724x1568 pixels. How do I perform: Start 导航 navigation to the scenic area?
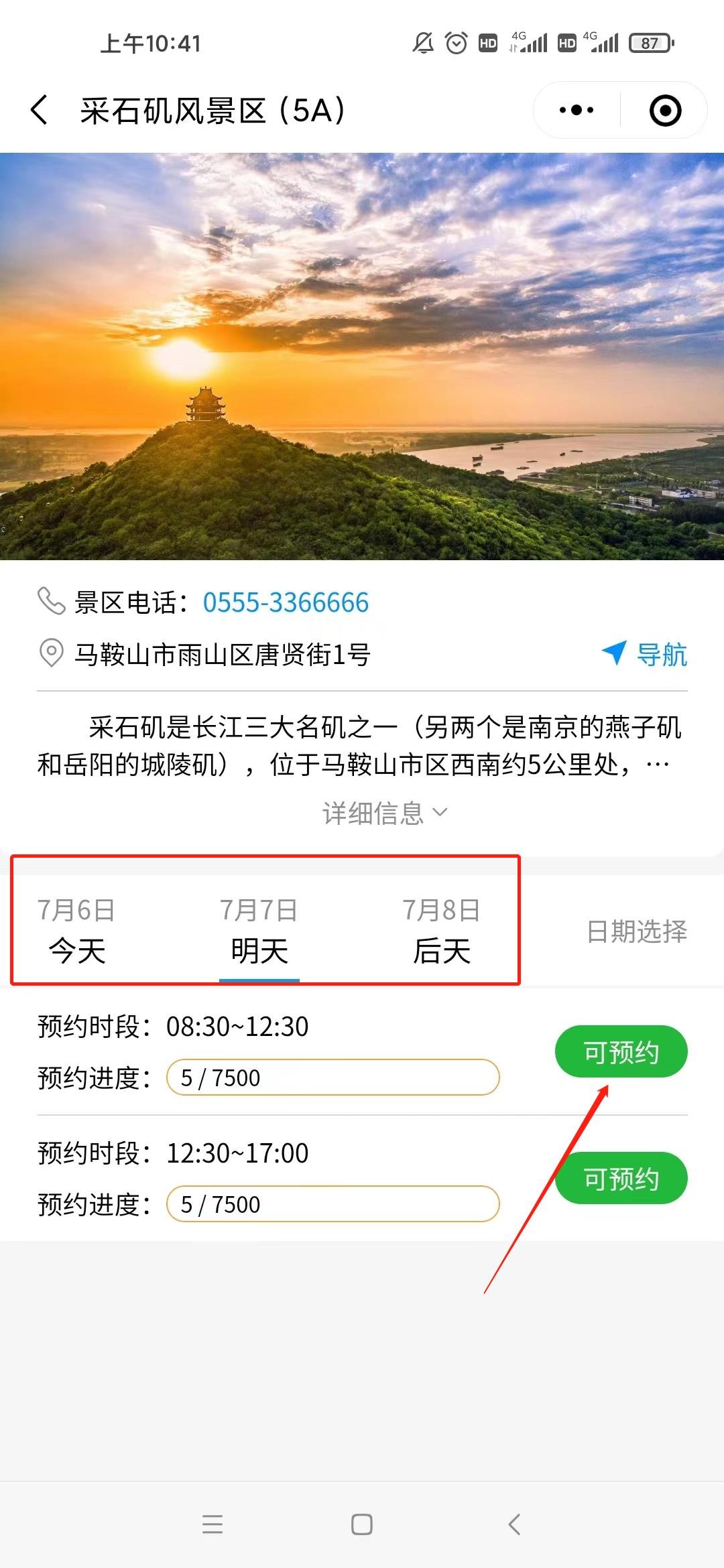click(x=645, y=654)
